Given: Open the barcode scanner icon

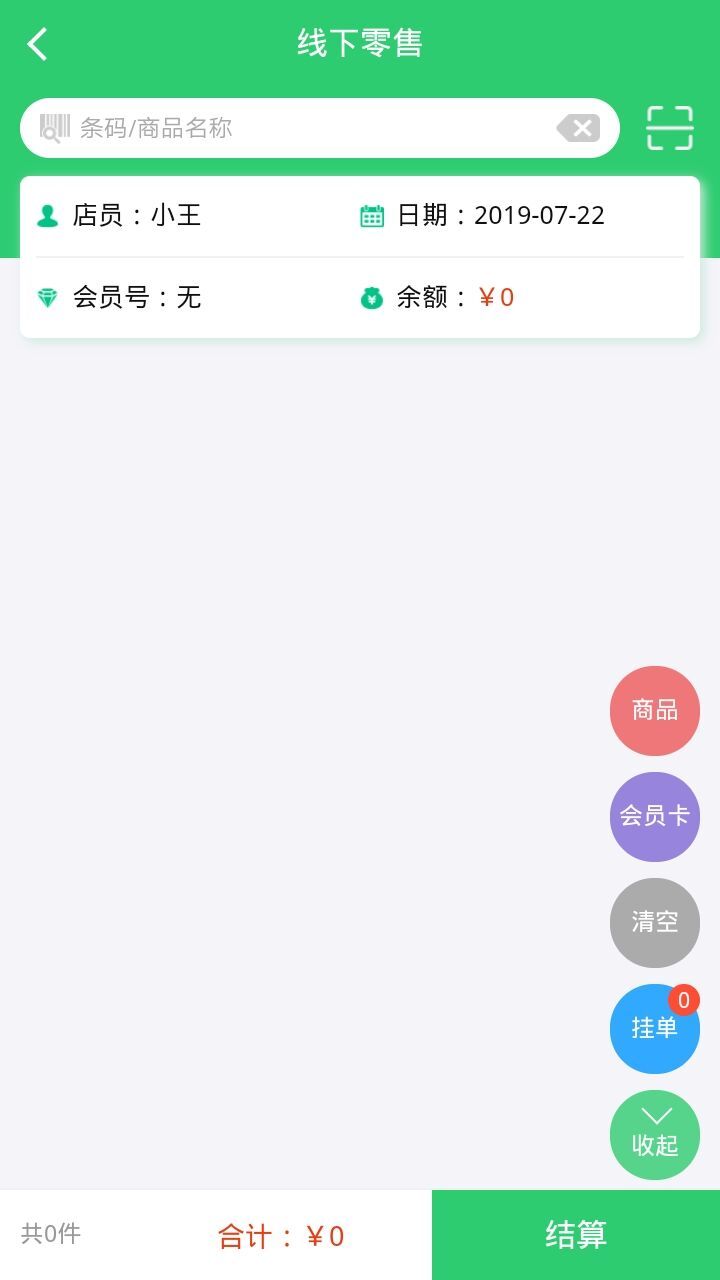Looking at the screenshot, I should (x=669, y=128).
